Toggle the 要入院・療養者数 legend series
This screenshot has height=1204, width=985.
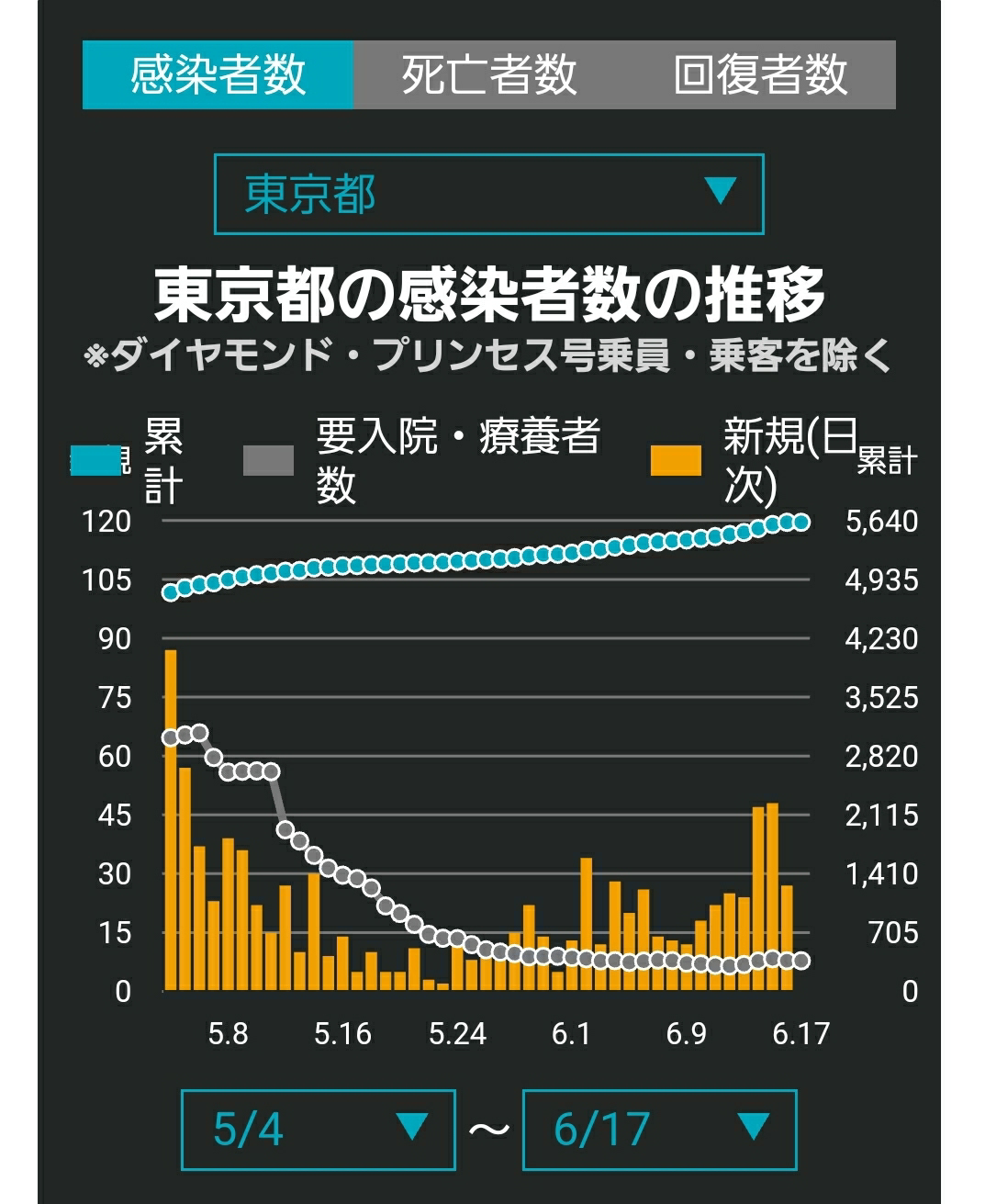click(422, 460)
